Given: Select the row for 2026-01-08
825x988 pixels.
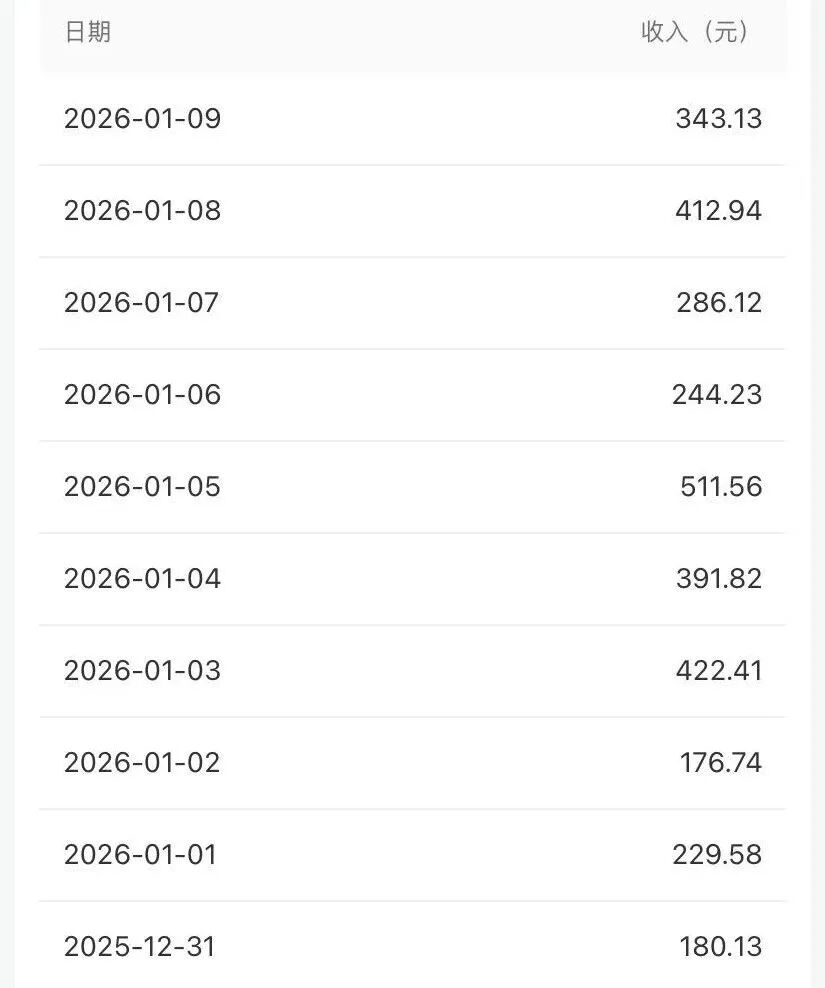Looking at the screenshot, I should (x=141, y=210).
